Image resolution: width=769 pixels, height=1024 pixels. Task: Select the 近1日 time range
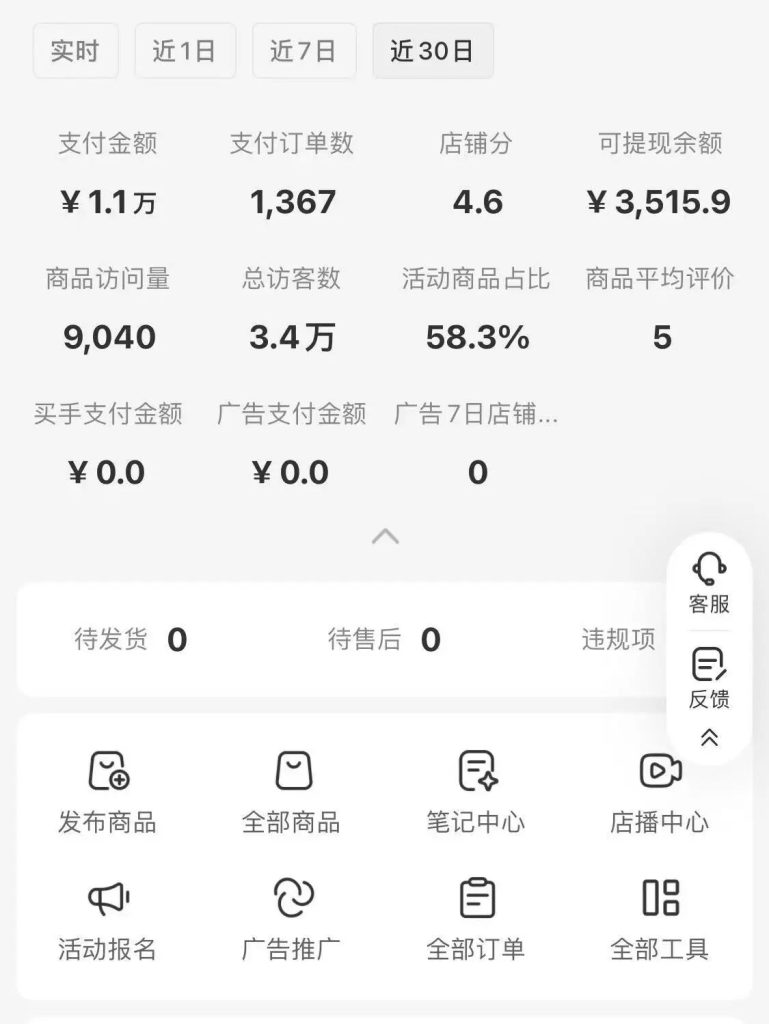tap(185, 51)
